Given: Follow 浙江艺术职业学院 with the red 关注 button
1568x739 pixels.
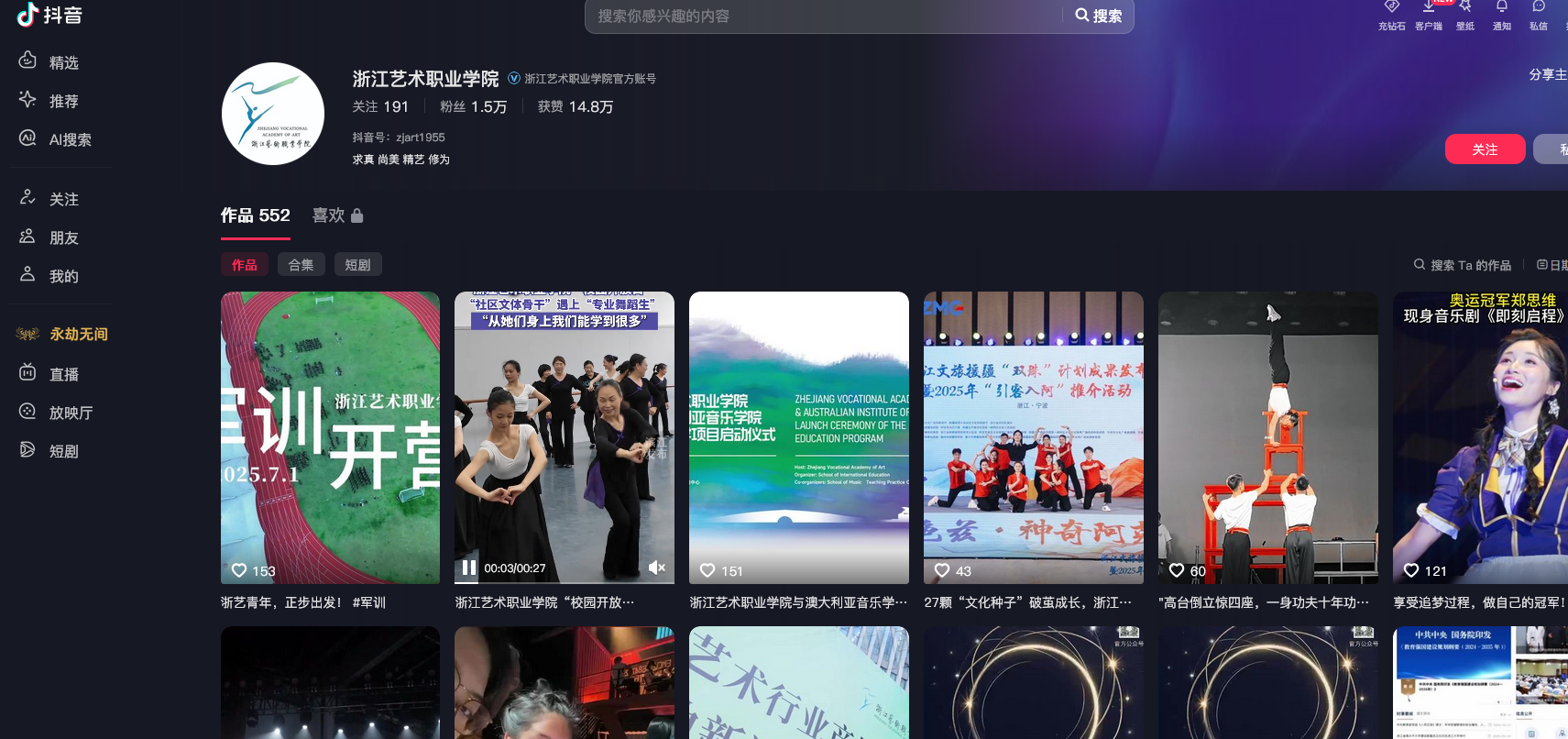Looking at the screenshot, I should pos(1485,149).
